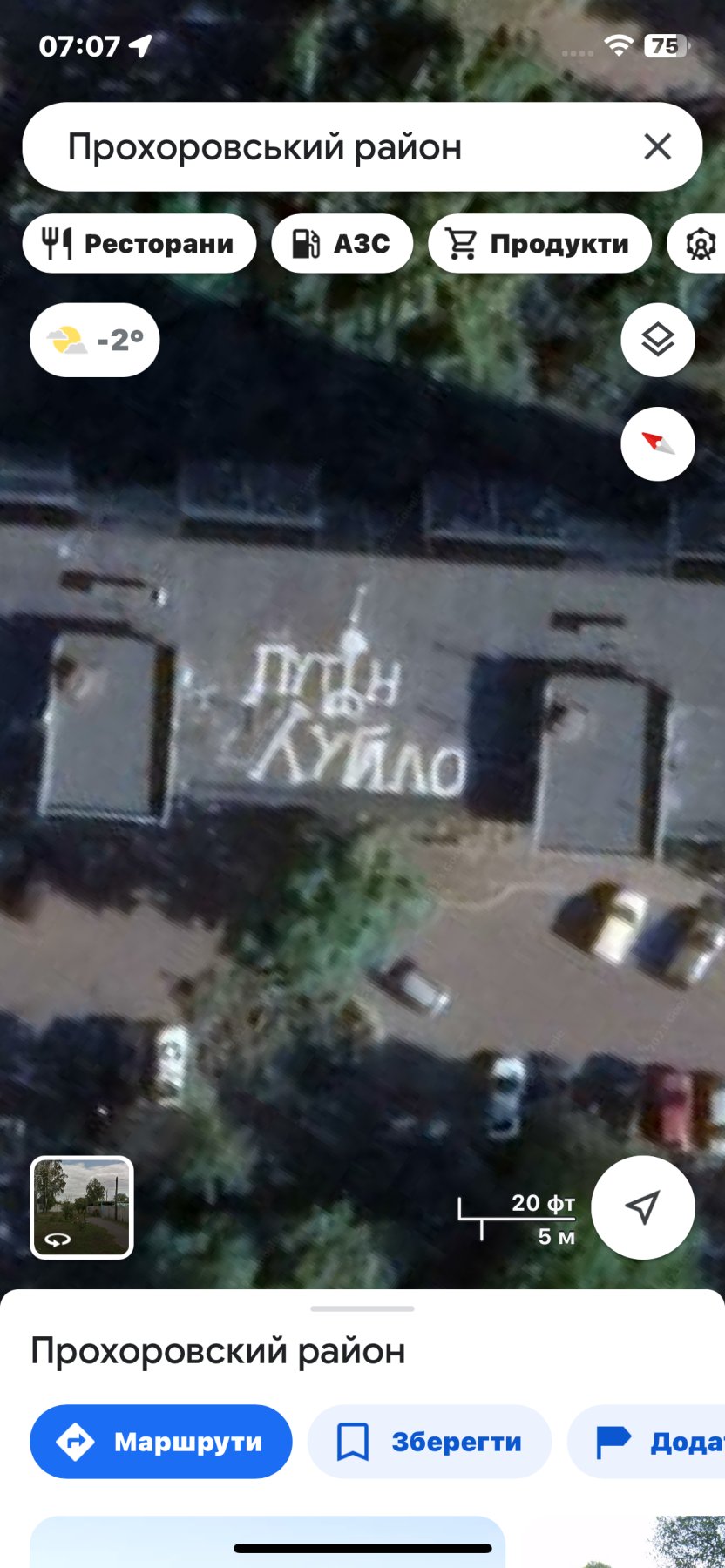
Task: Open the Street View thumbnail
Action: coord(82,1207)
